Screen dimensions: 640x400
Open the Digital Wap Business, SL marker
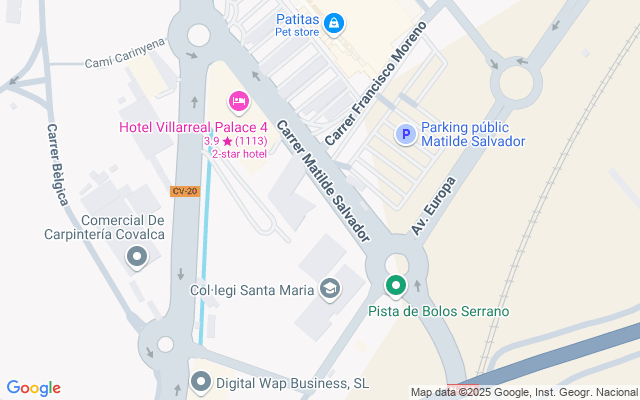pyautogui.click(x=201, y=382)
